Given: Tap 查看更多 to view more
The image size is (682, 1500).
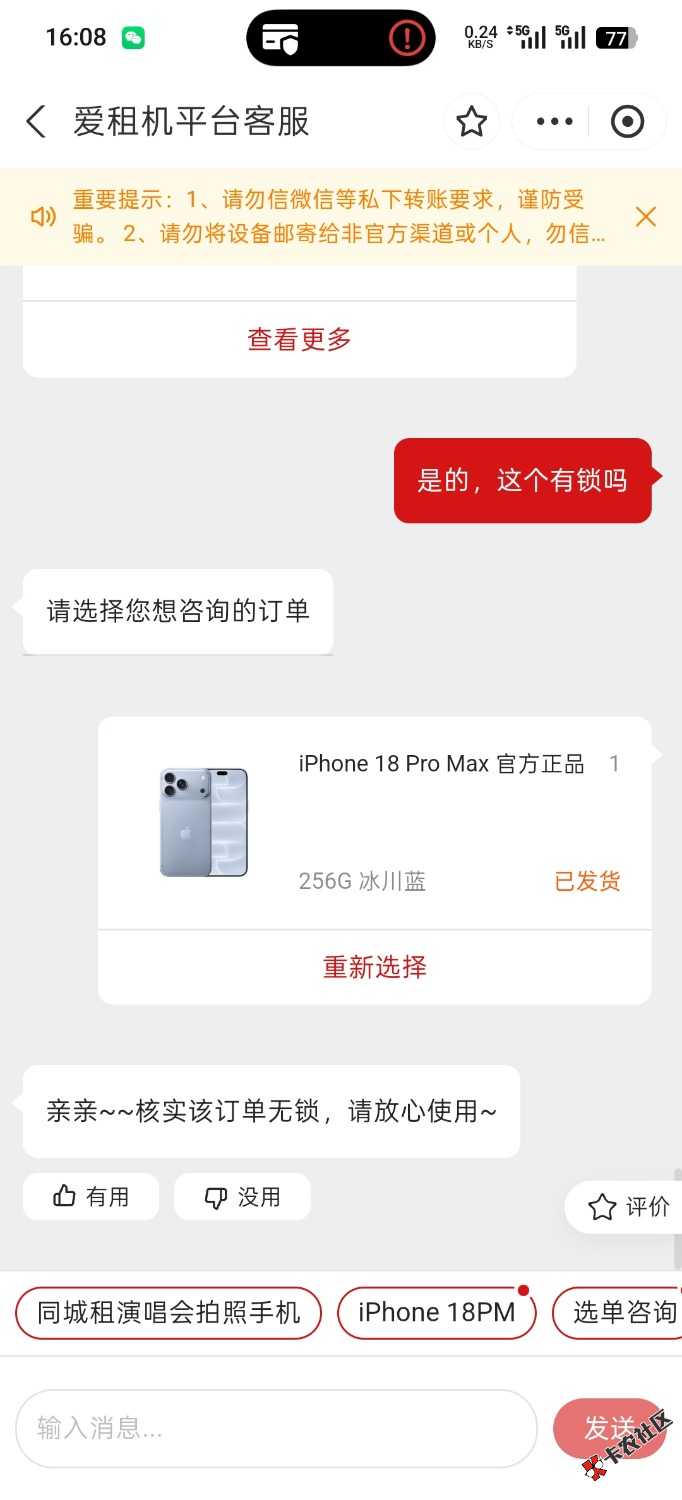Looking at the screenshot, I should pos(299,339).
